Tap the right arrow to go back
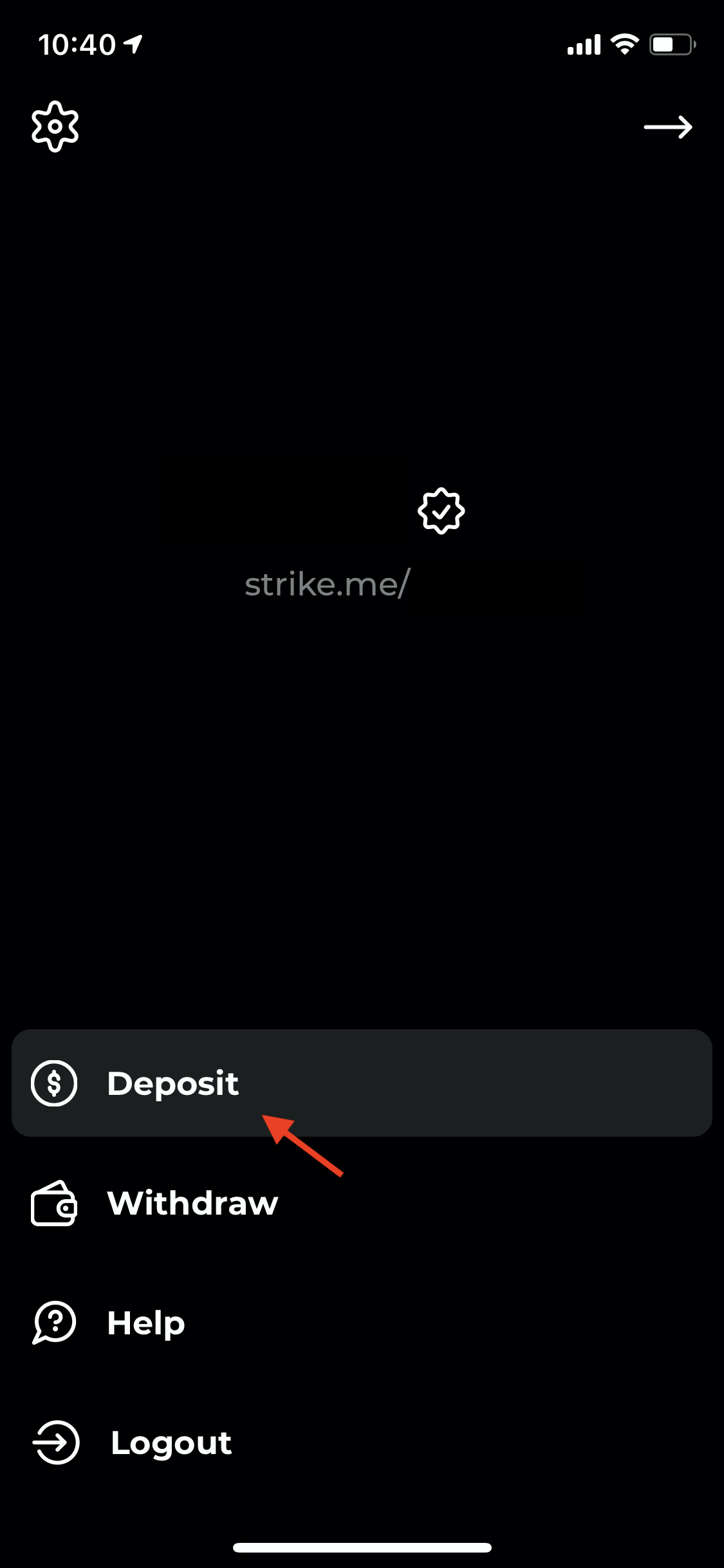Viewport: 724px width, 1568px height. [668, 127]
